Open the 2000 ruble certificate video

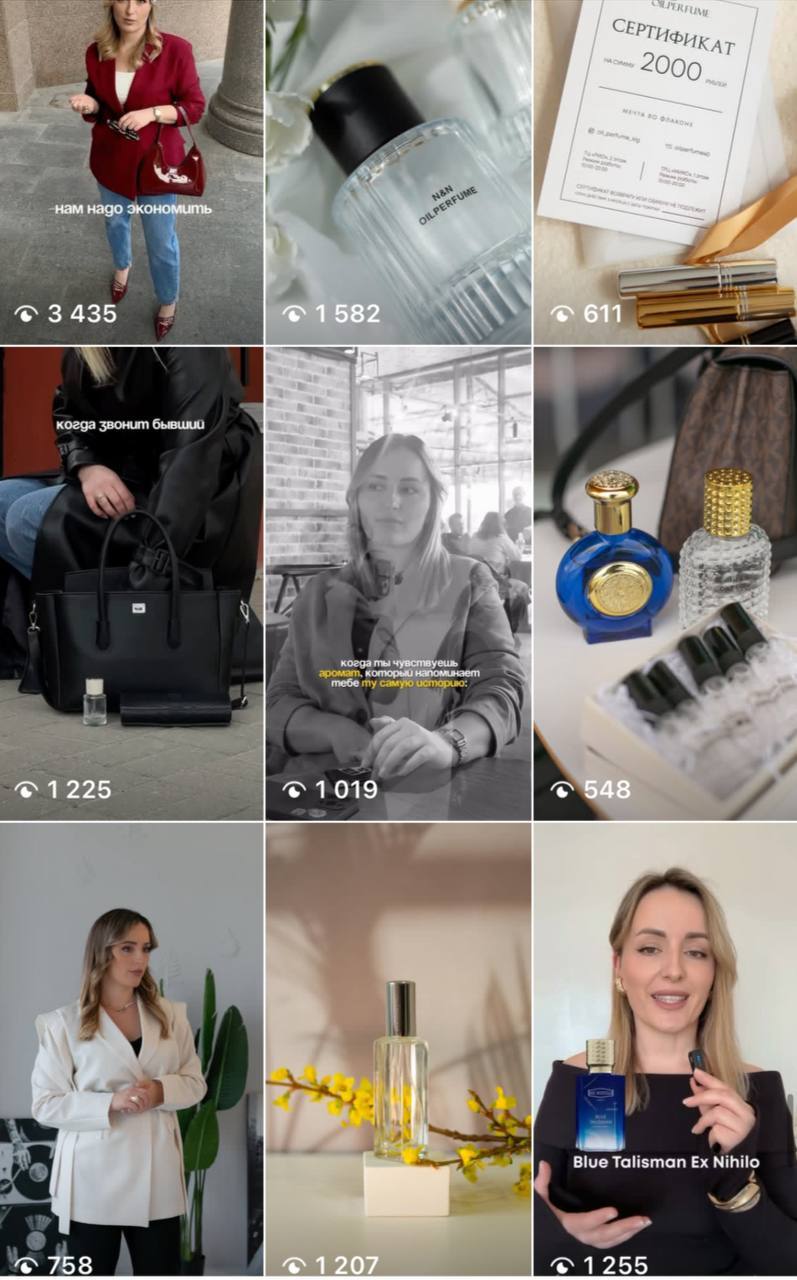(x=665, y=172)
